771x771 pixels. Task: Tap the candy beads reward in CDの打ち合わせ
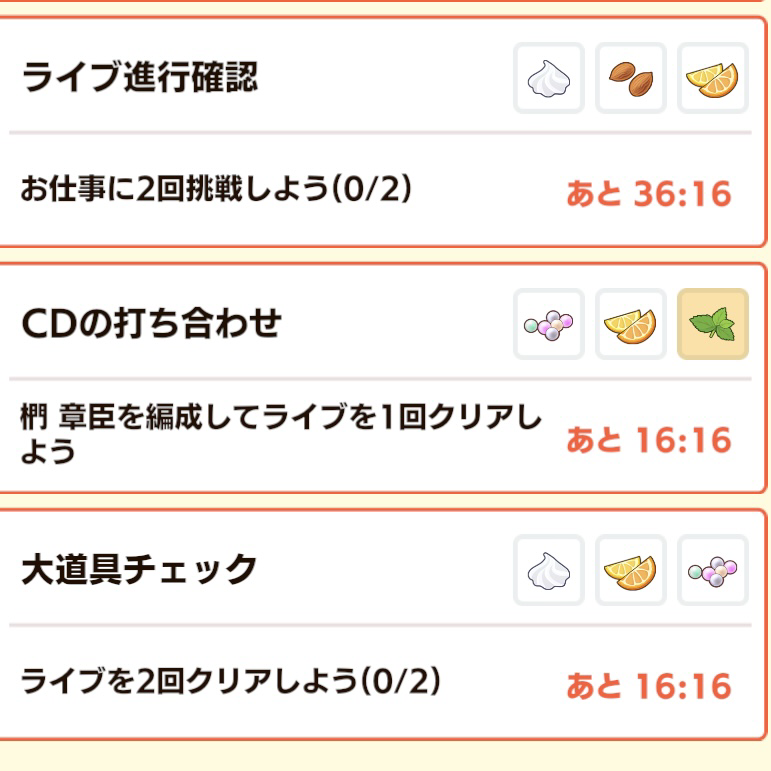[549, 324]
